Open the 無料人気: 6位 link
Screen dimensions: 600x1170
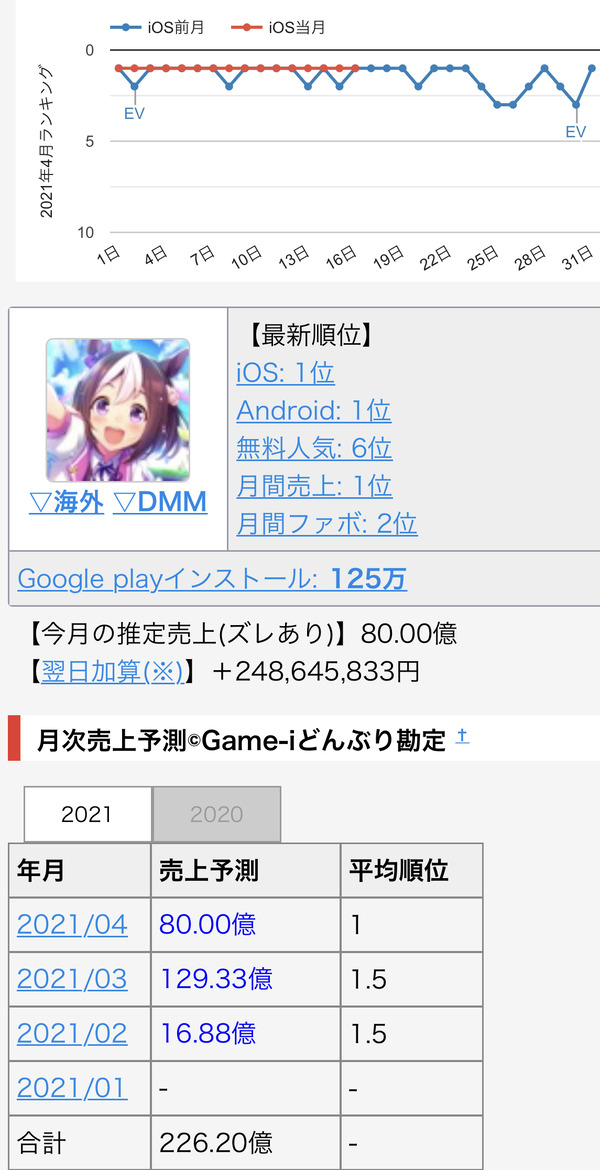314,448
